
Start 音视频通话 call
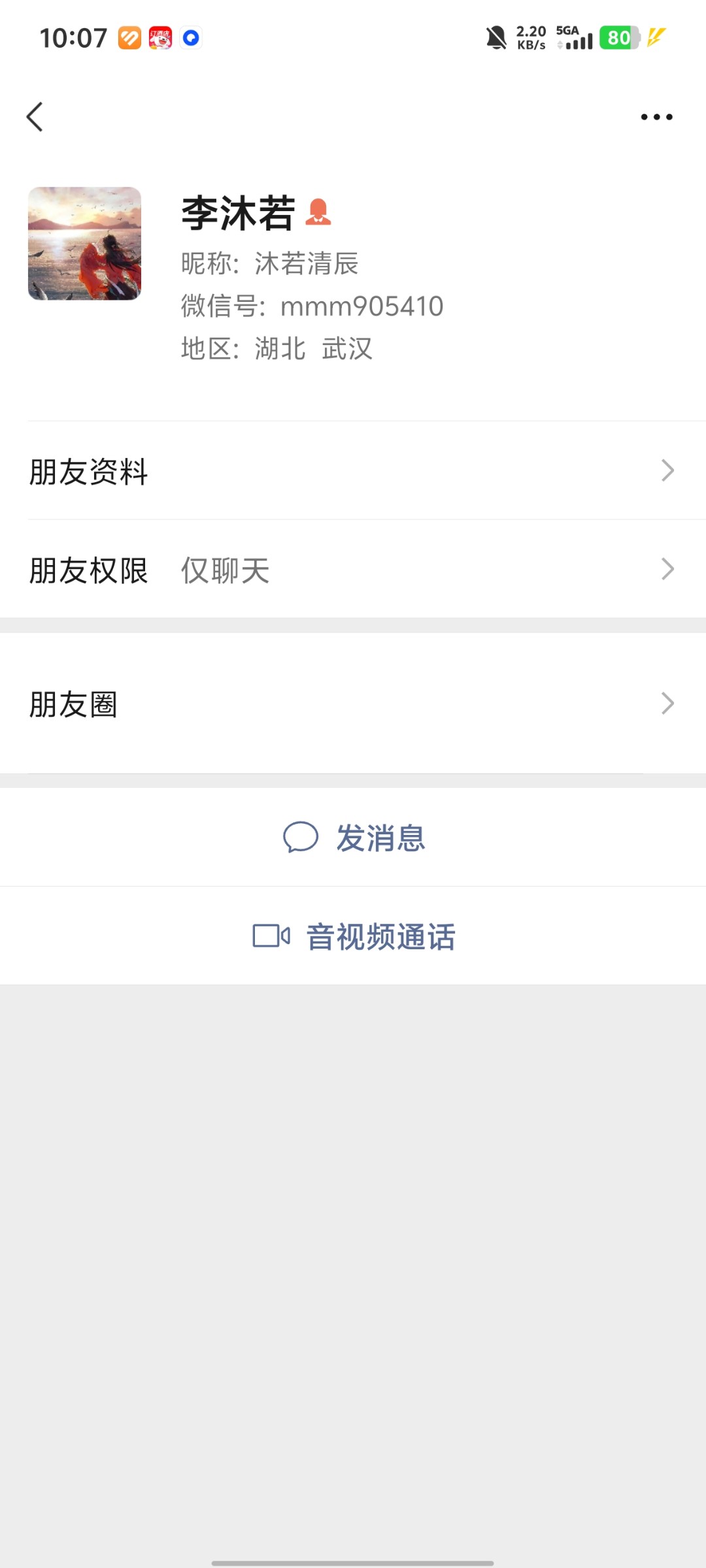point(354,936)
